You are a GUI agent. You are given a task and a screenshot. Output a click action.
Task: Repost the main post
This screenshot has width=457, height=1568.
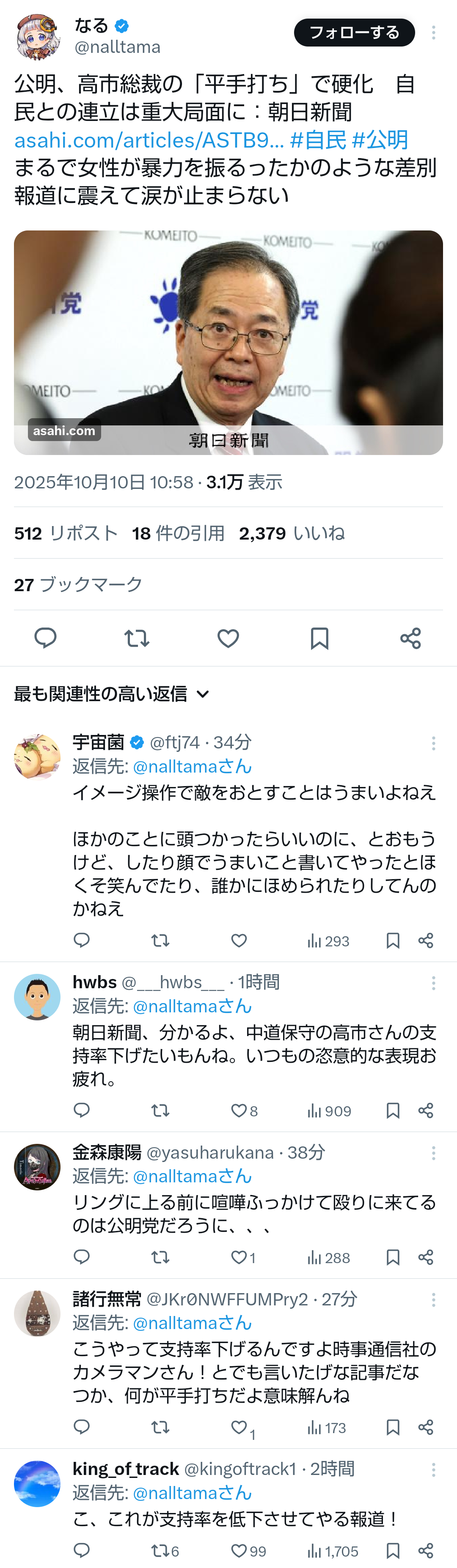[x=137, y=638]
